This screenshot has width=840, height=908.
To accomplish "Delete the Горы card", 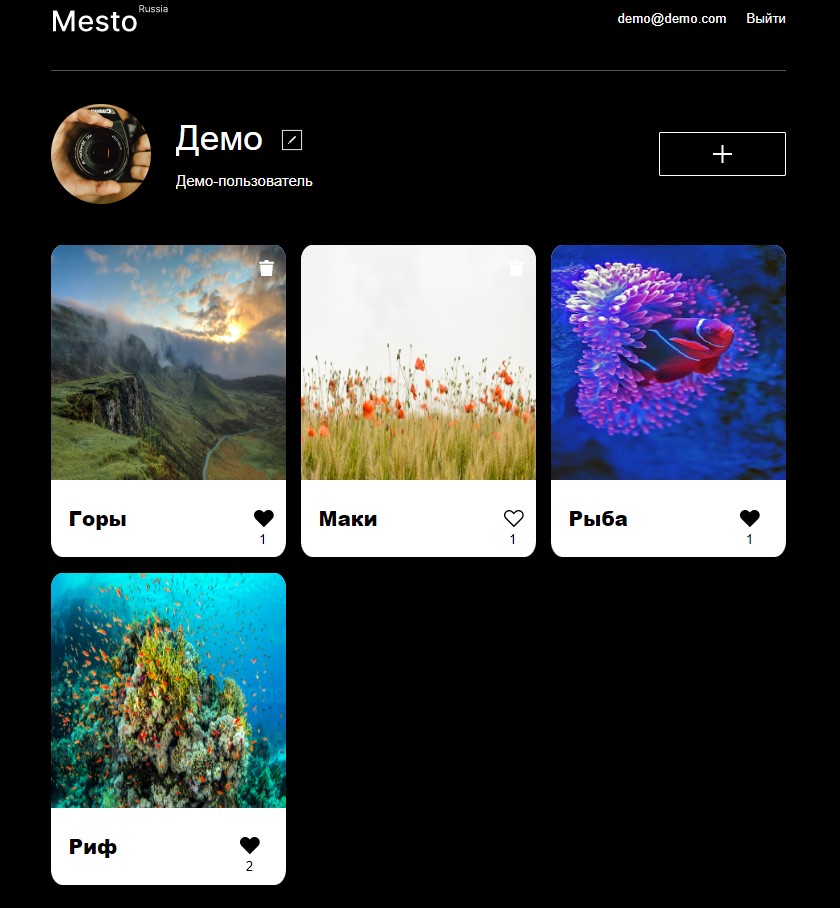I will pyautogui.click(x=266, y=268).
